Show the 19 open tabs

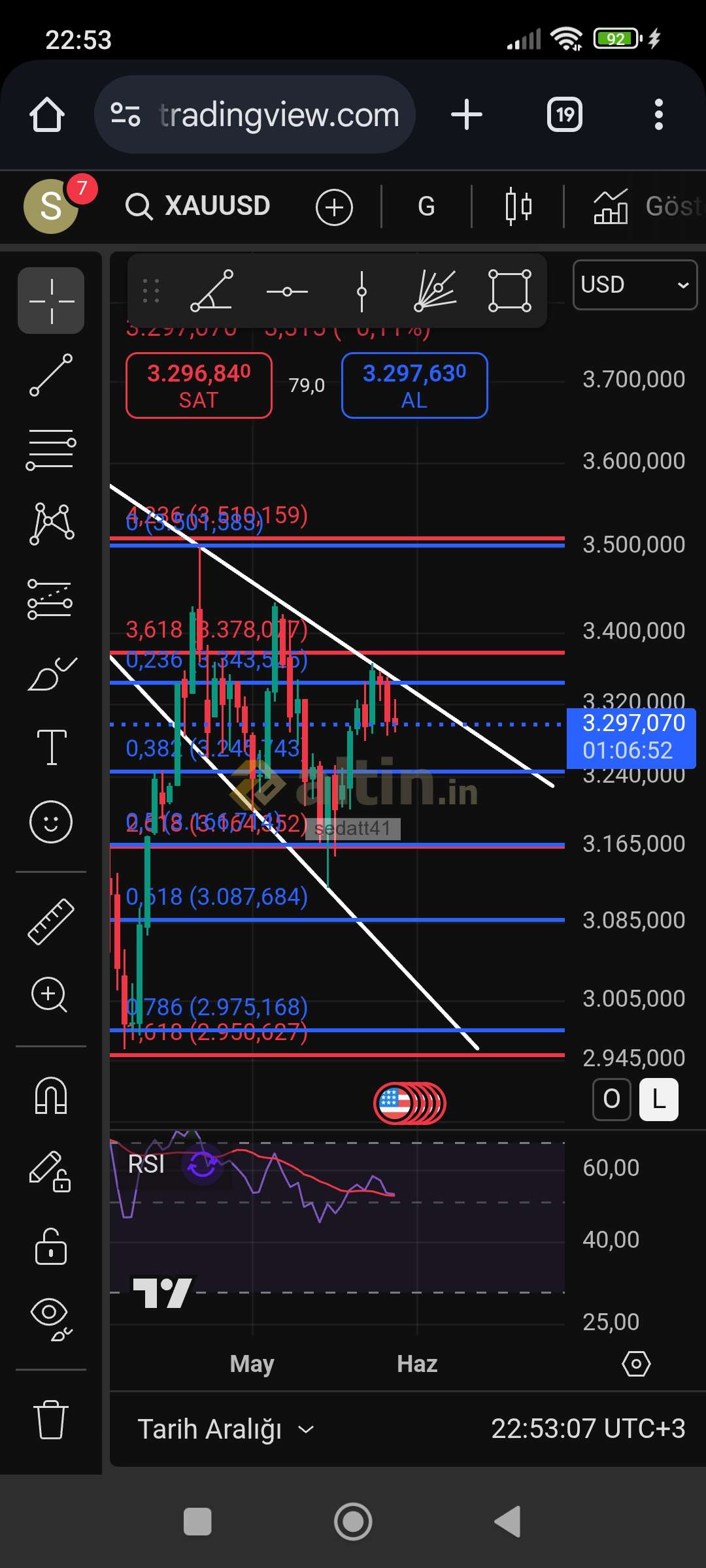[x=565, y=115]
